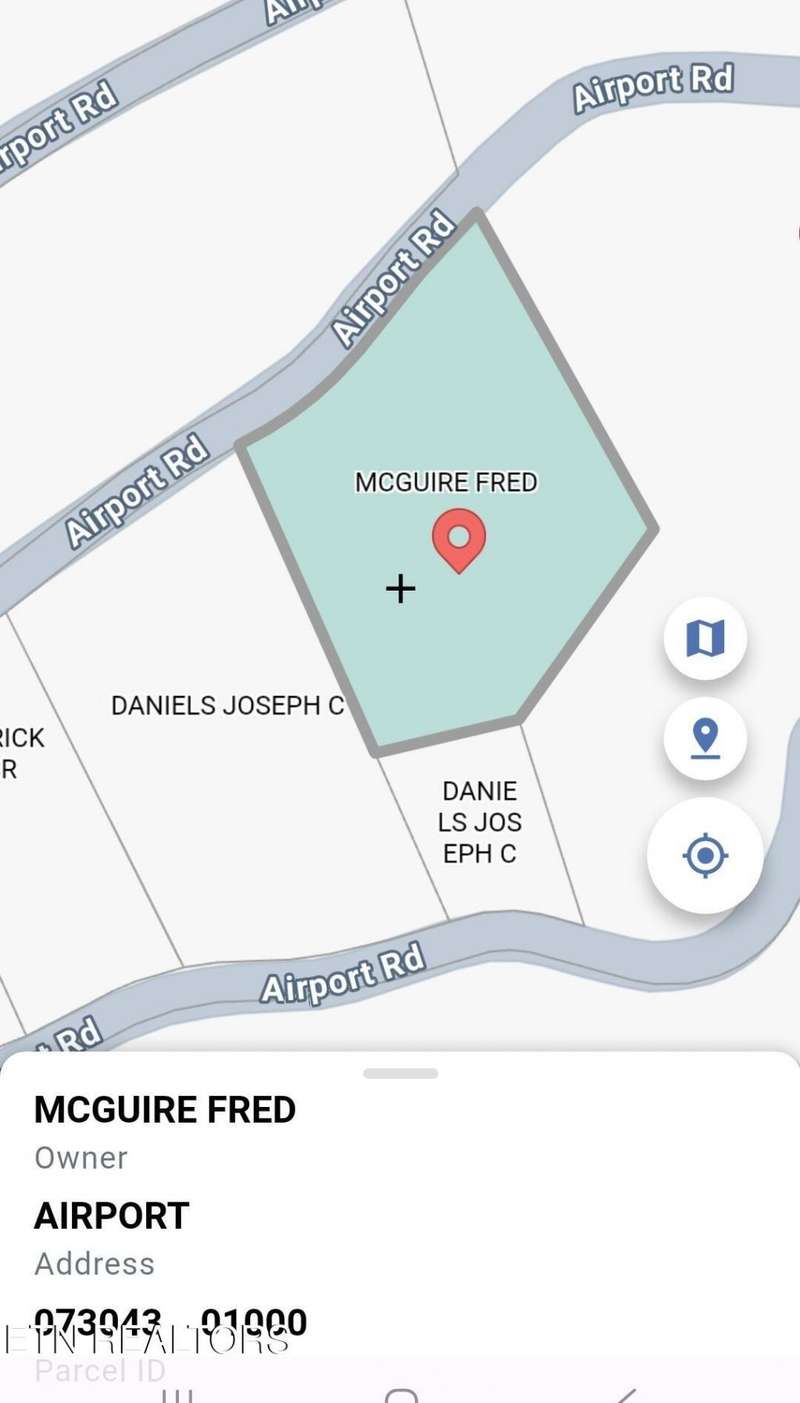Expand the parcel details sheet handle
Viewport: 800px width, 1403px height.
[x=400, y=1073]
